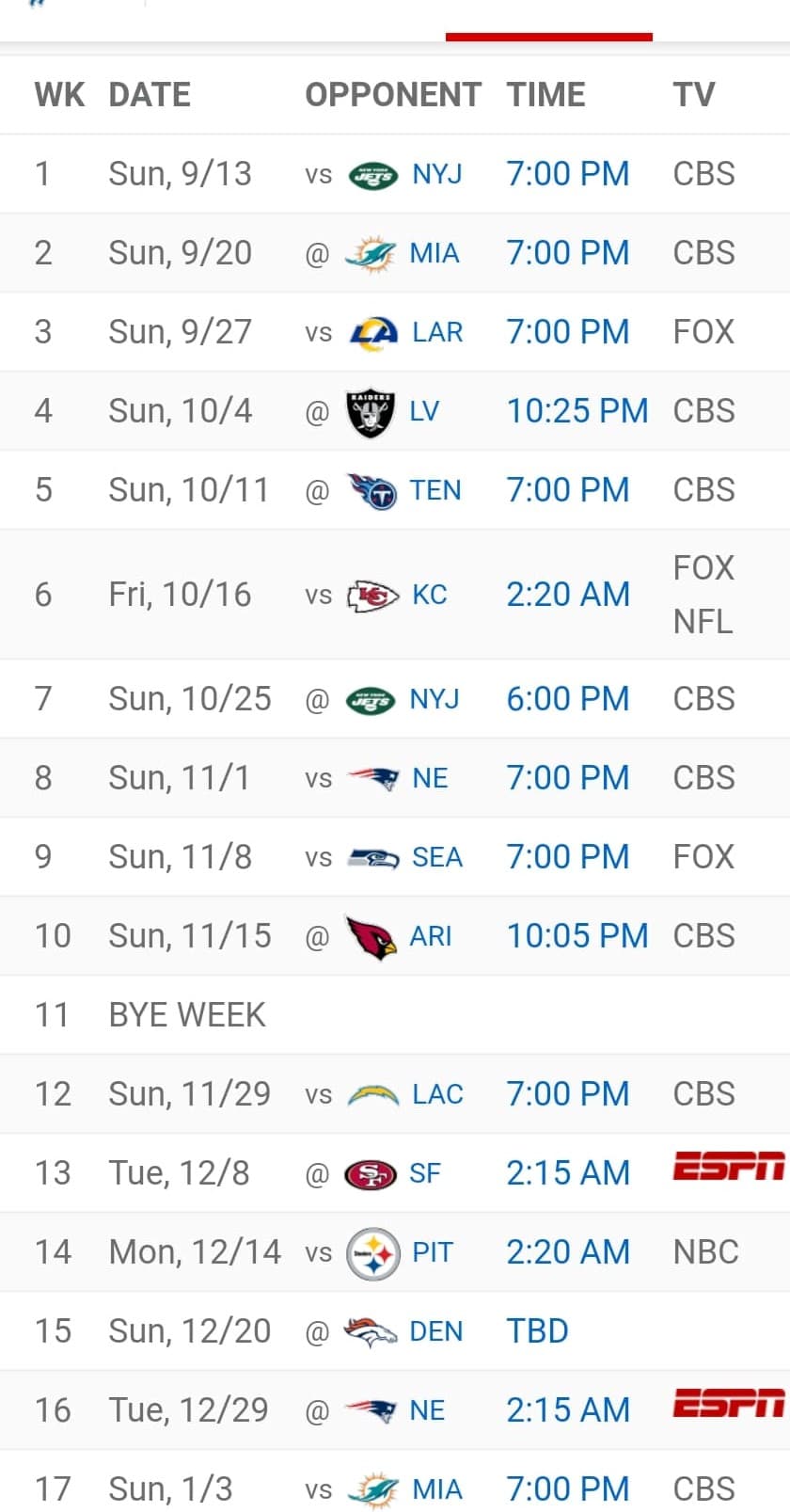Open the LAR opponent team link

pos(437,332)
